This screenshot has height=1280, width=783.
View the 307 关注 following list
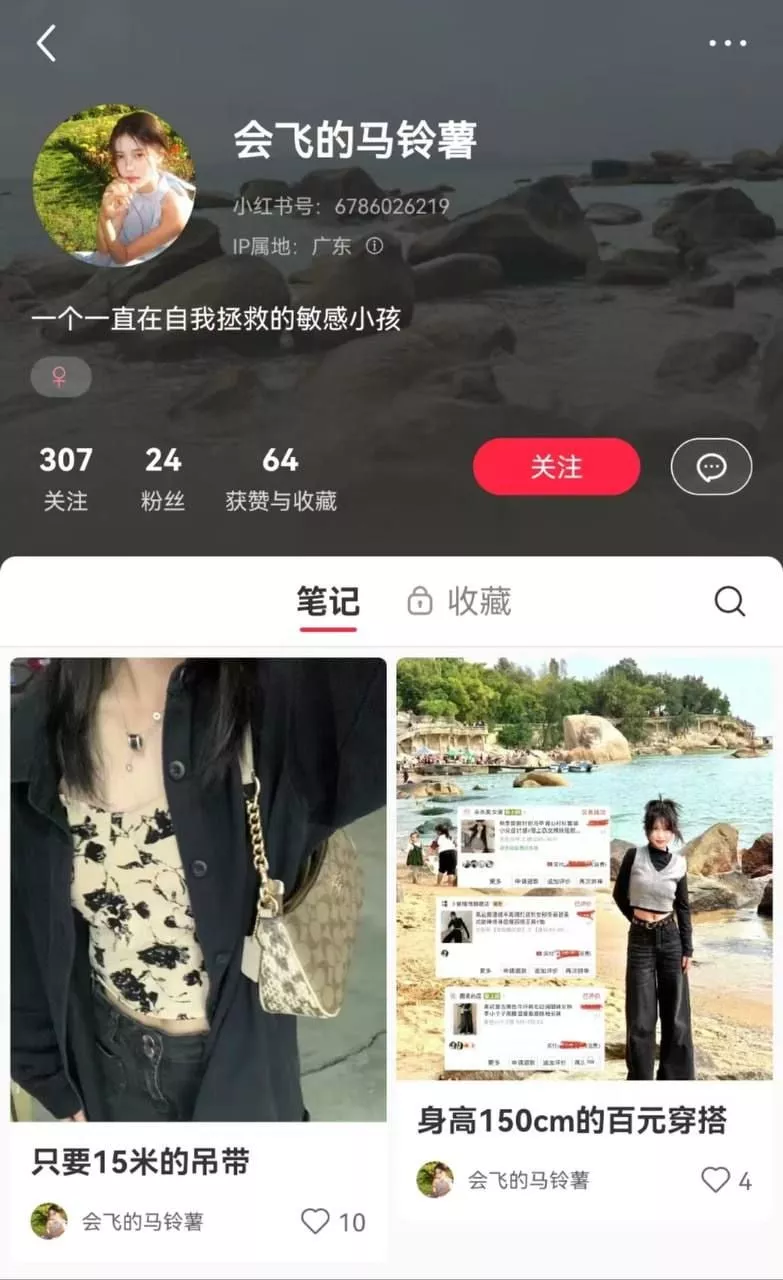point(66,478)
